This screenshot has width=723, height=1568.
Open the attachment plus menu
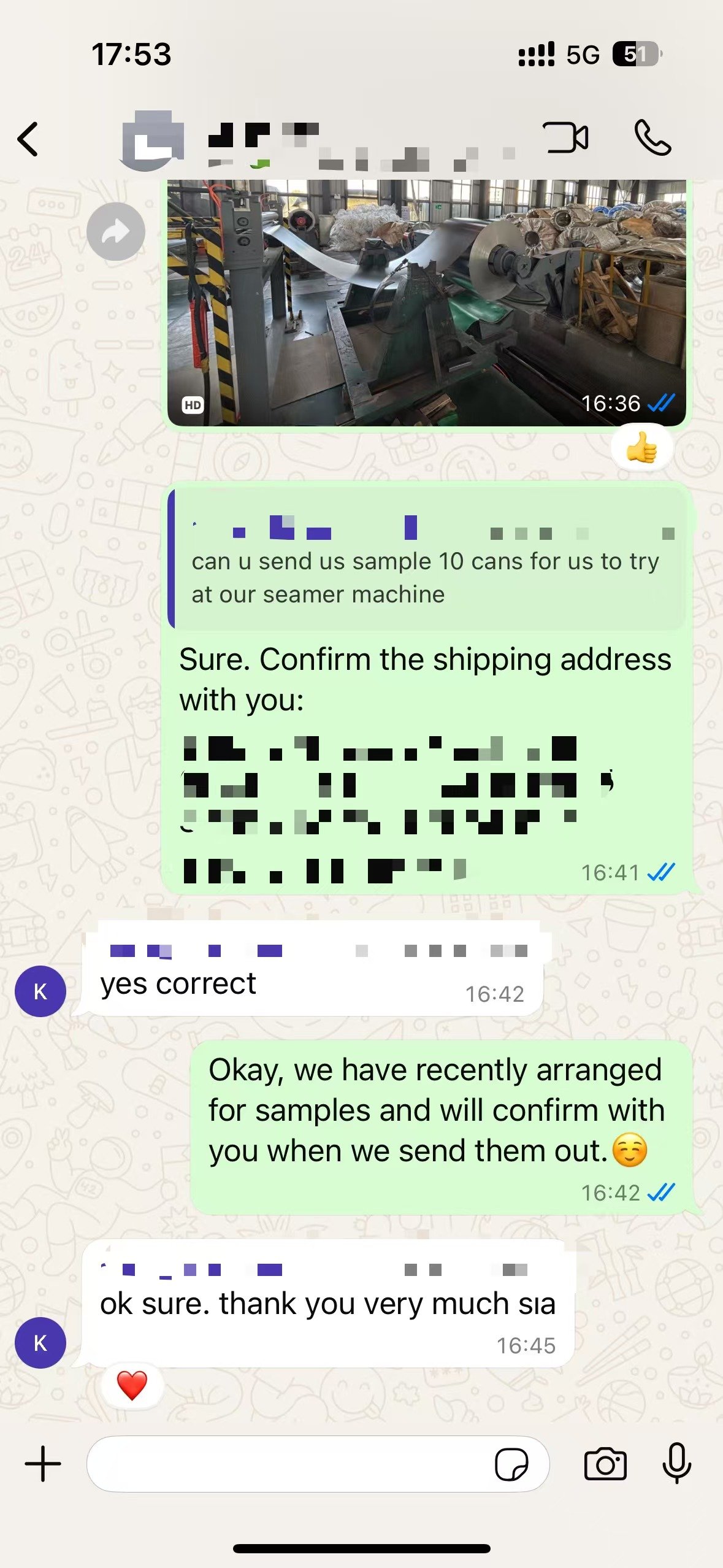point(43,1464)
